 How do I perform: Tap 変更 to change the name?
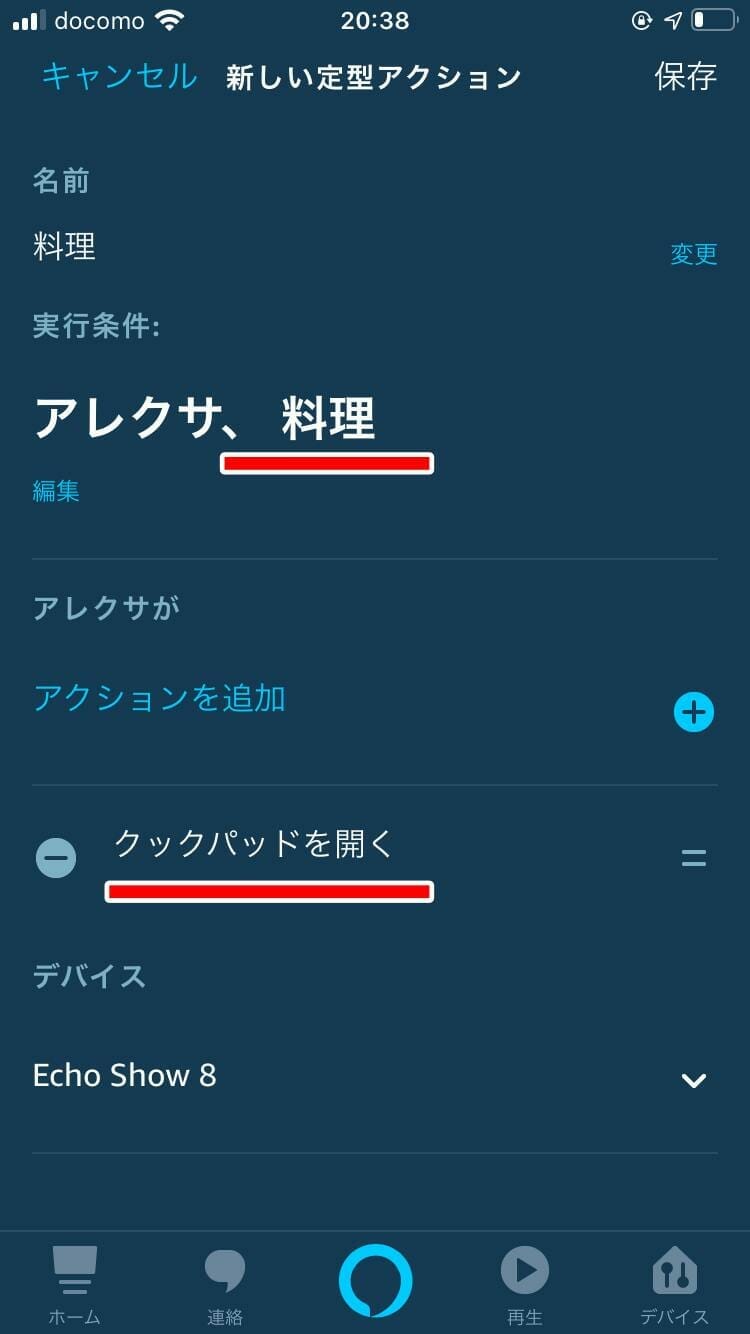694,254
